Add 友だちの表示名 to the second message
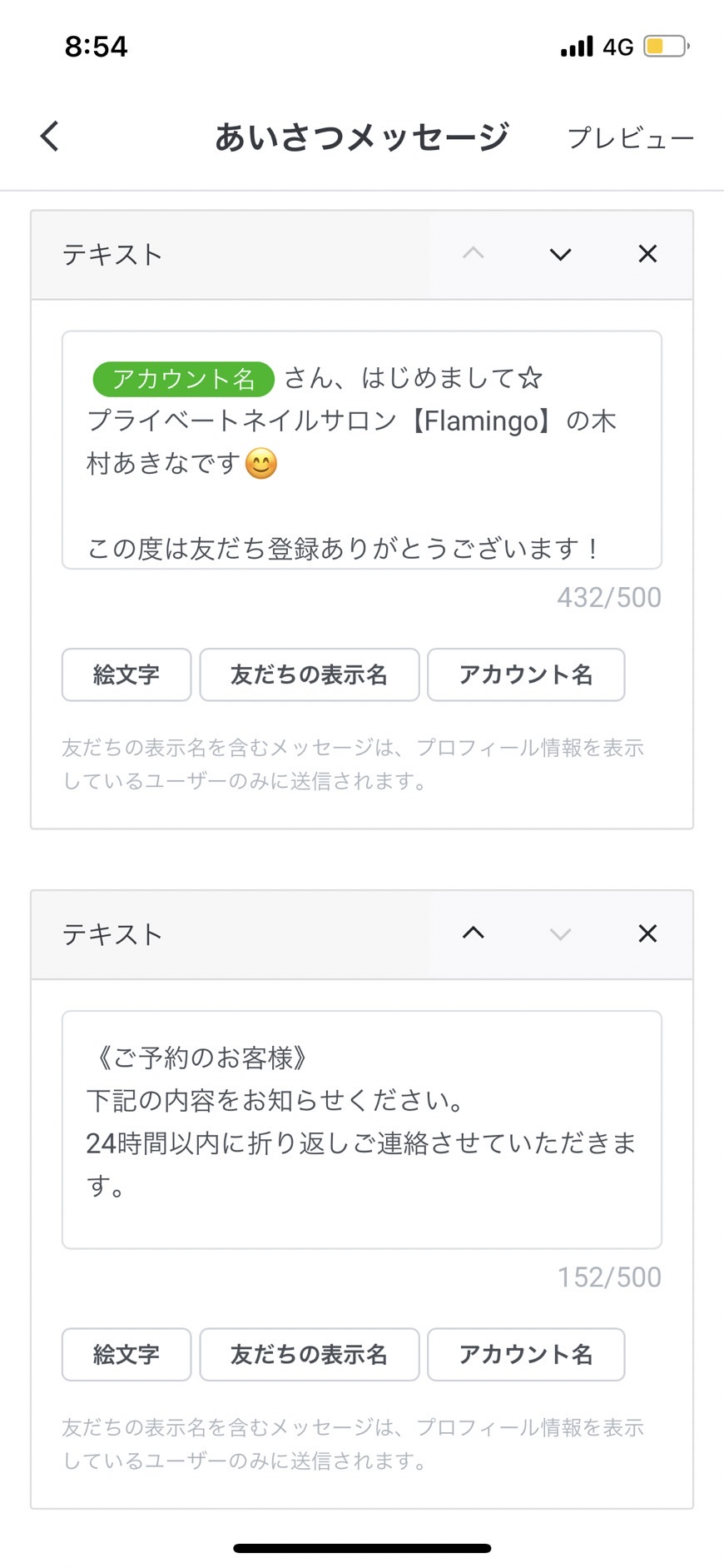Viewport: 724px width, 1568px height. pyautogui.click(x=310, y=1354)
